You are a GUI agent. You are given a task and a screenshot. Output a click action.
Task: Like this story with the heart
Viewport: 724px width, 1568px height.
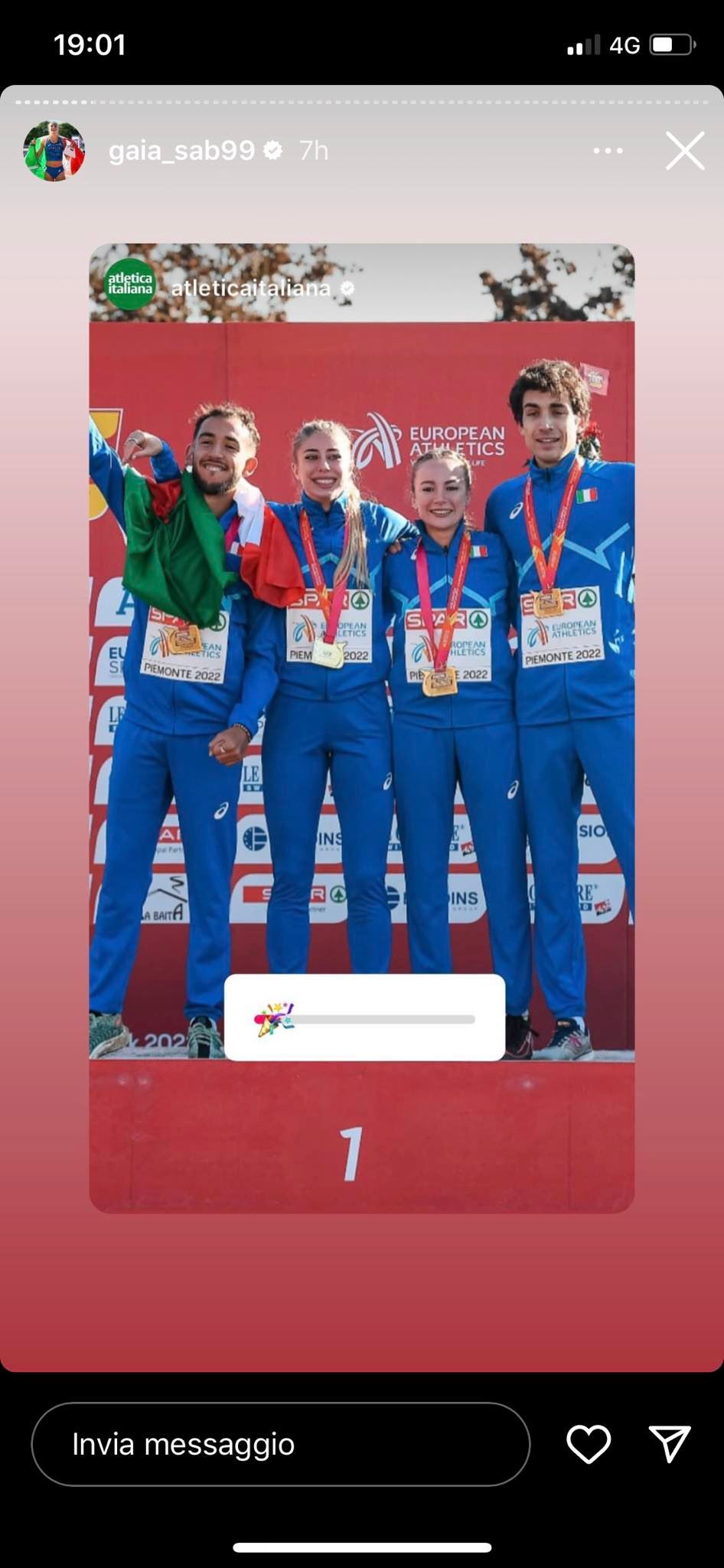pyautogui.click(x=588, y=1444)
